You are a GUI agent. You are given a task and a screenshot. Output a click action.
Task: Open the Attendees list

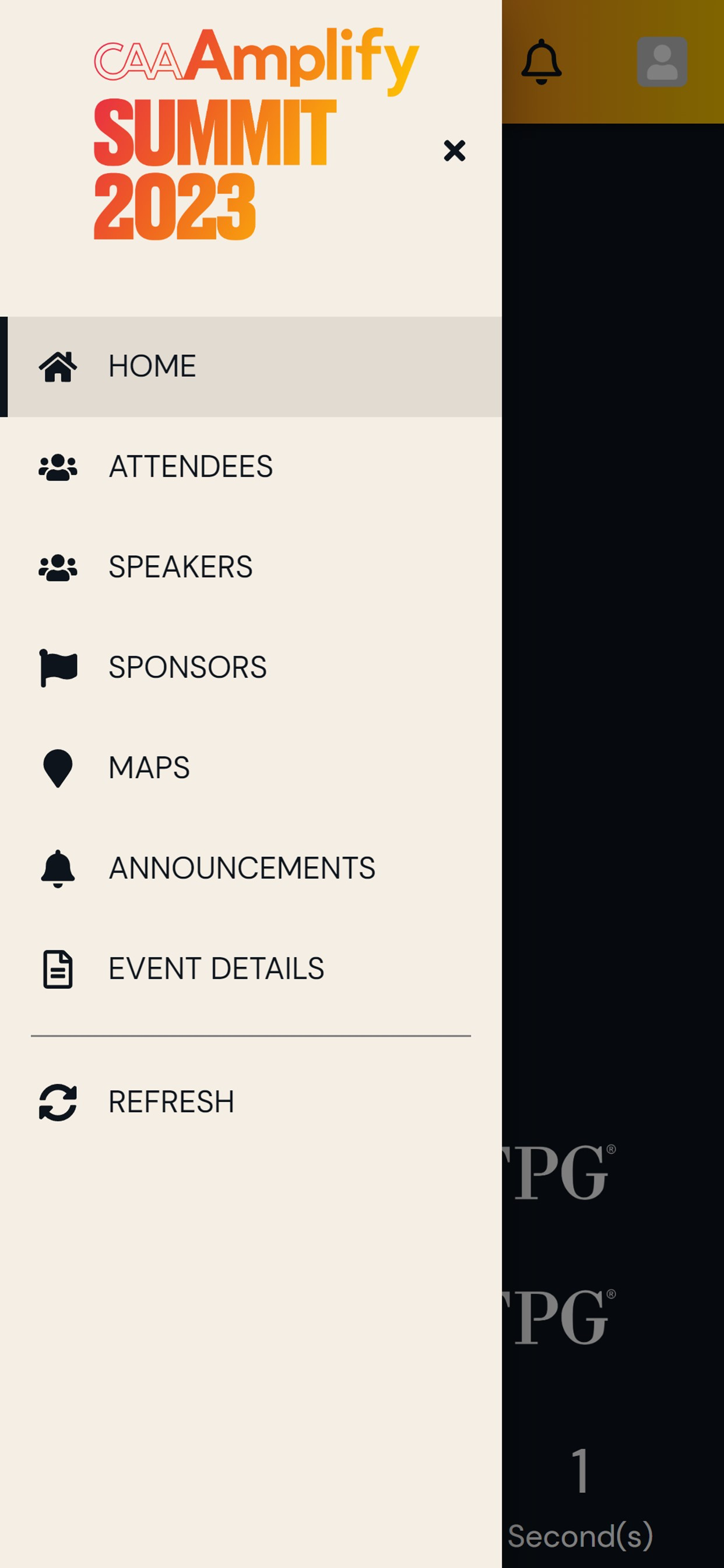[251, 467]
